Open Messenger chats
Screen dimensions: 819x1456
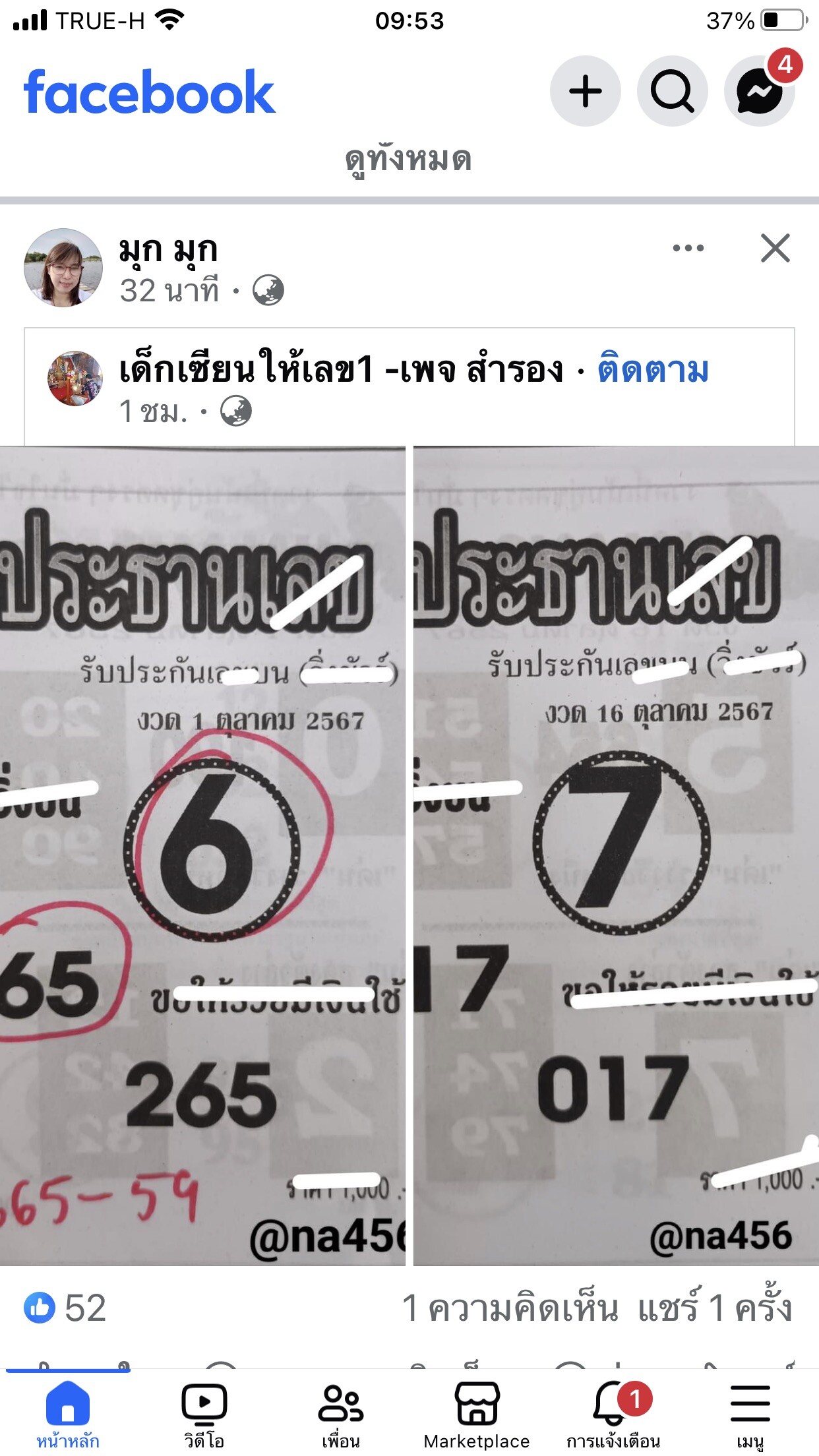(760, 91)
